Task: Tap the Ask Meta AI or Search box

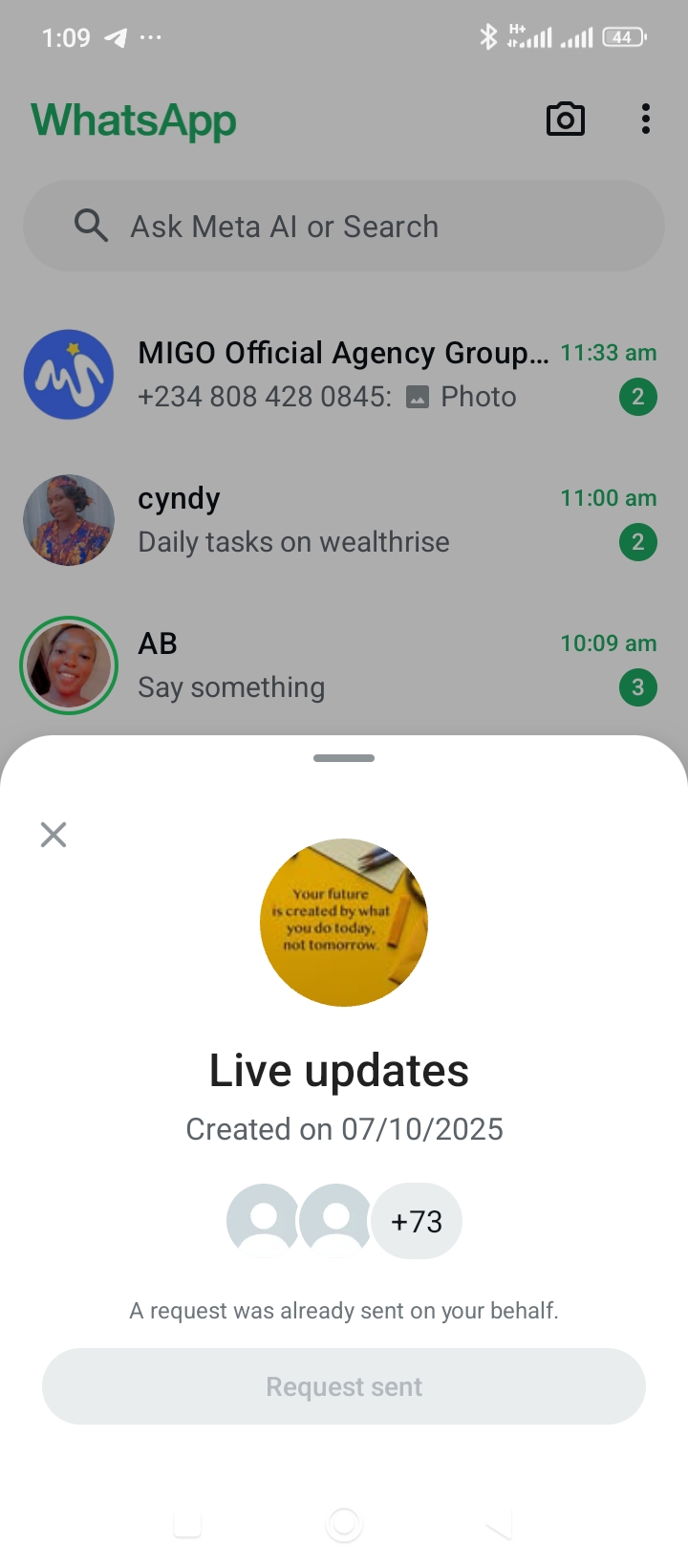Action: (x=344, y=227)
